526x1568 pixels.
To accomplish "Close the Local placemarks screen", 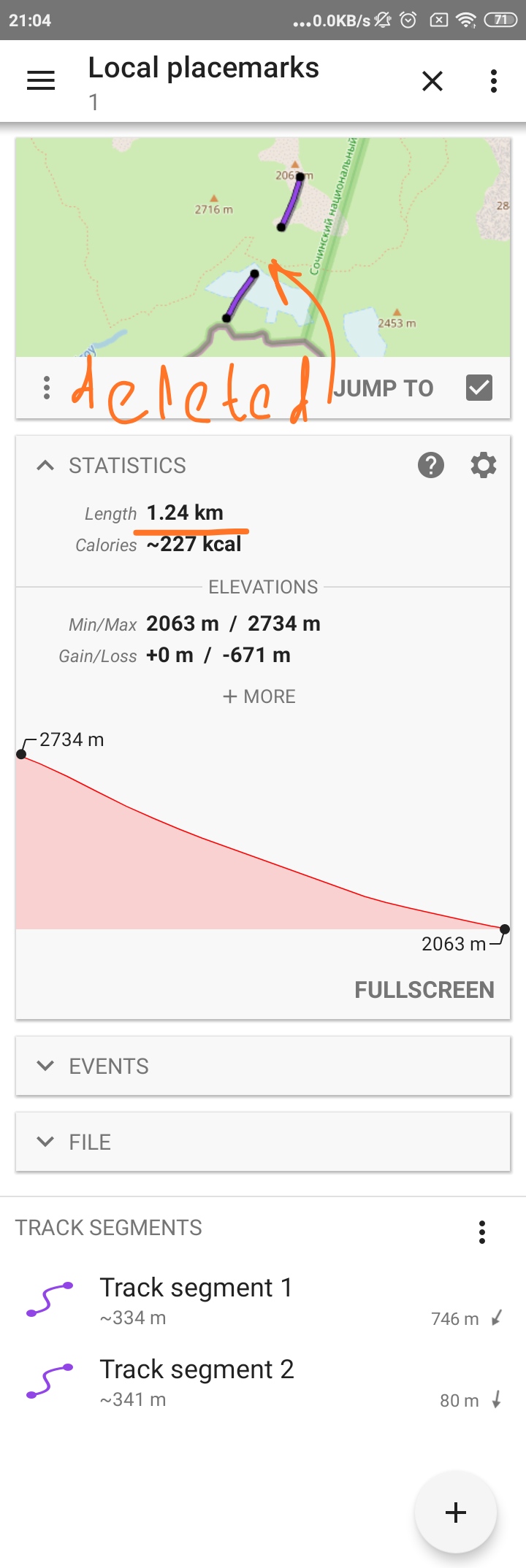I will (432, 81).
